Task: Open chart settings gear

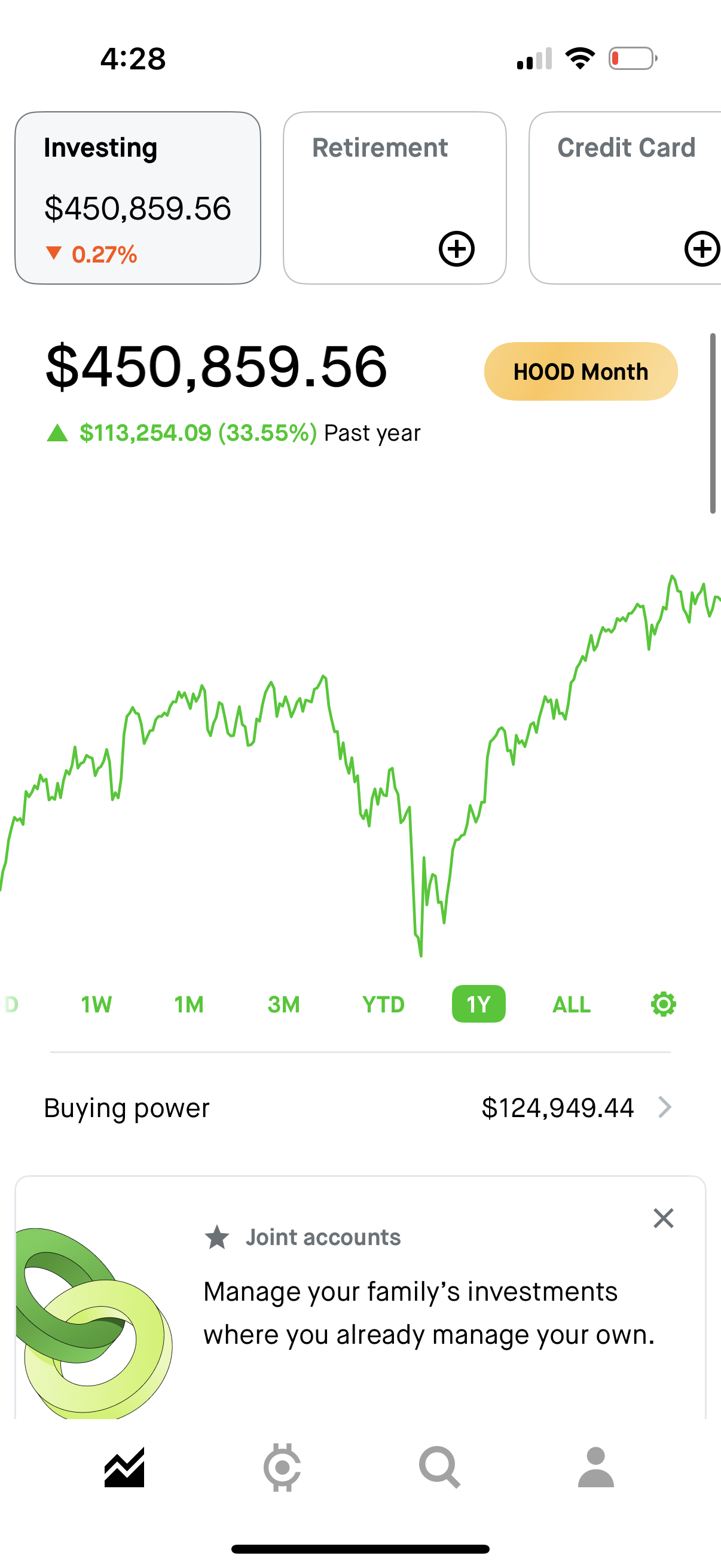Action: tap(663, 1004)
